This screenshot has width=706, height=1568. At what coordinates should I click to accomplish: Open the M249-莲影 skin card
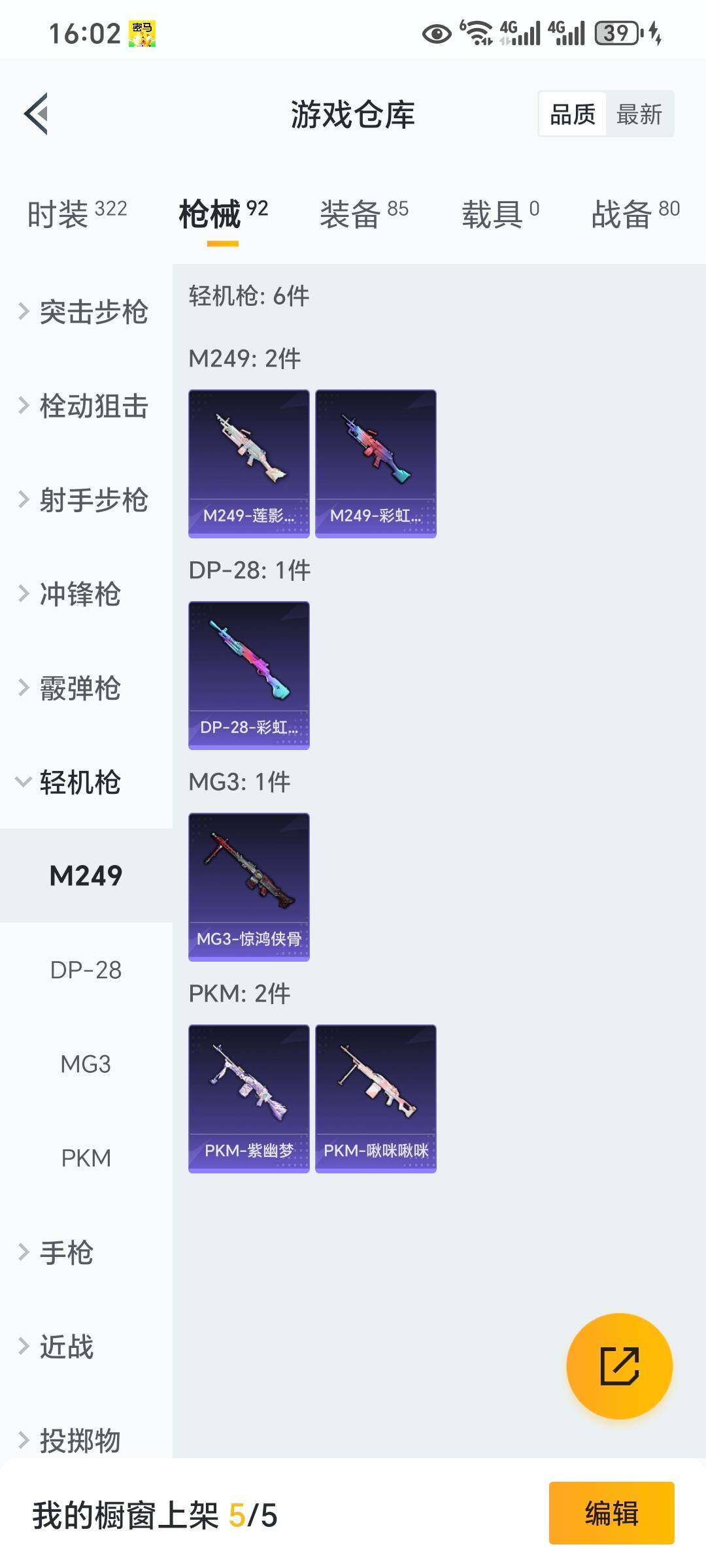coord(248,464)
